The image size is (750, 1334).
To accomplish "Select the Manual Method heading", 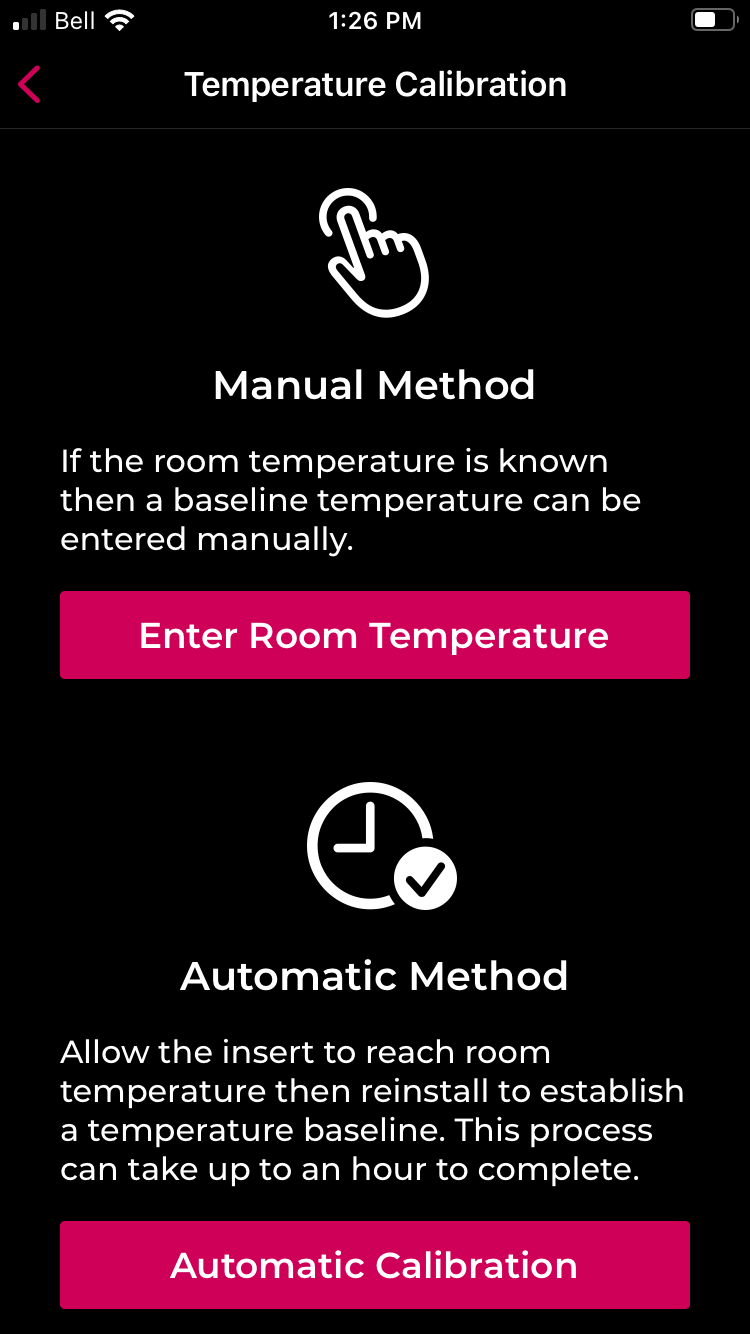I will 375,385.
